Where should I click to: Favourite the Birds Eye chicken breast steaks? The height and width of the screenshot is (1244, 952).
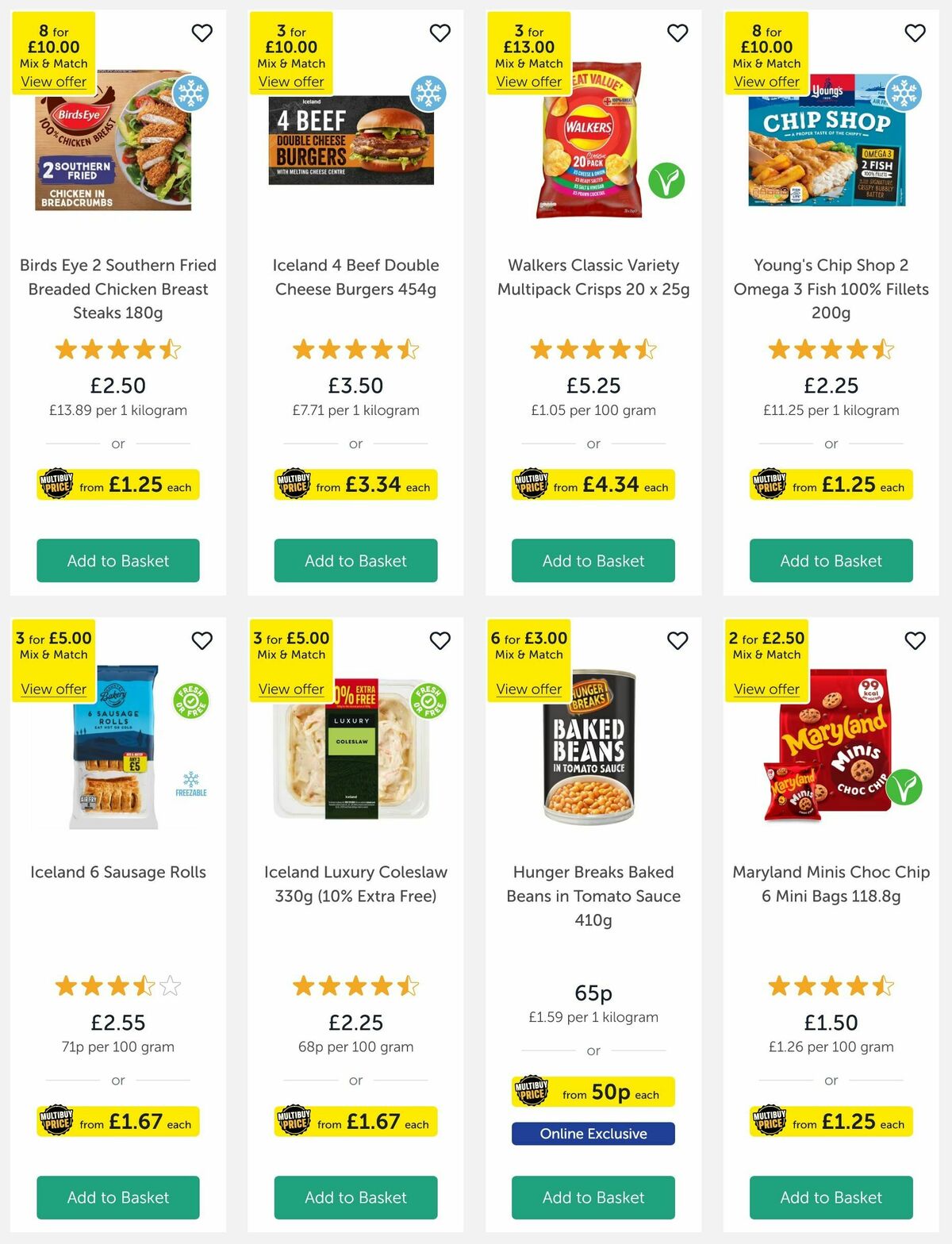click(202, 33)
